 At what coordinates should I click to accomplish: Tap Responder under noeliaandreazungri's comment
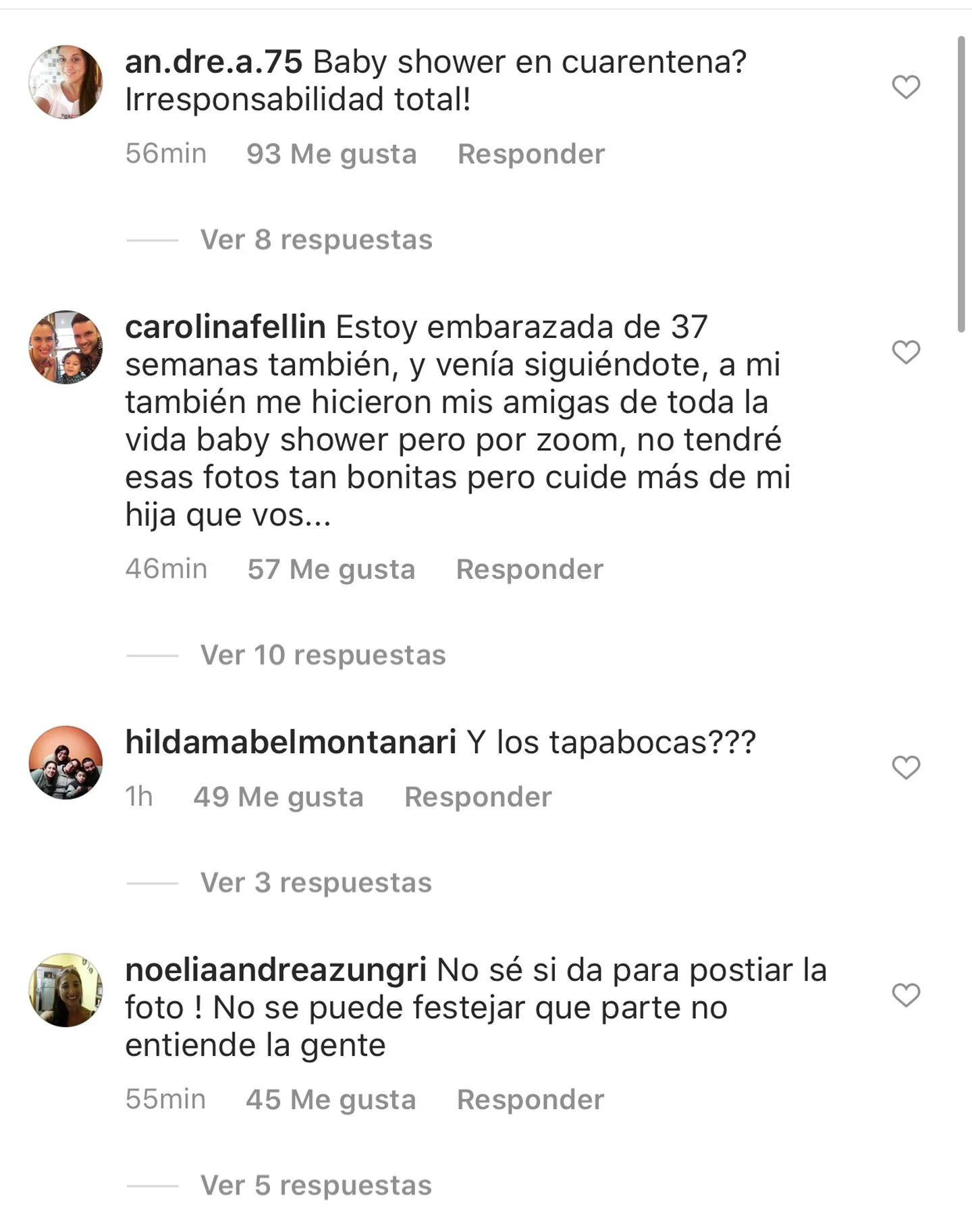pyautogui.click(x=530, y=1100)
